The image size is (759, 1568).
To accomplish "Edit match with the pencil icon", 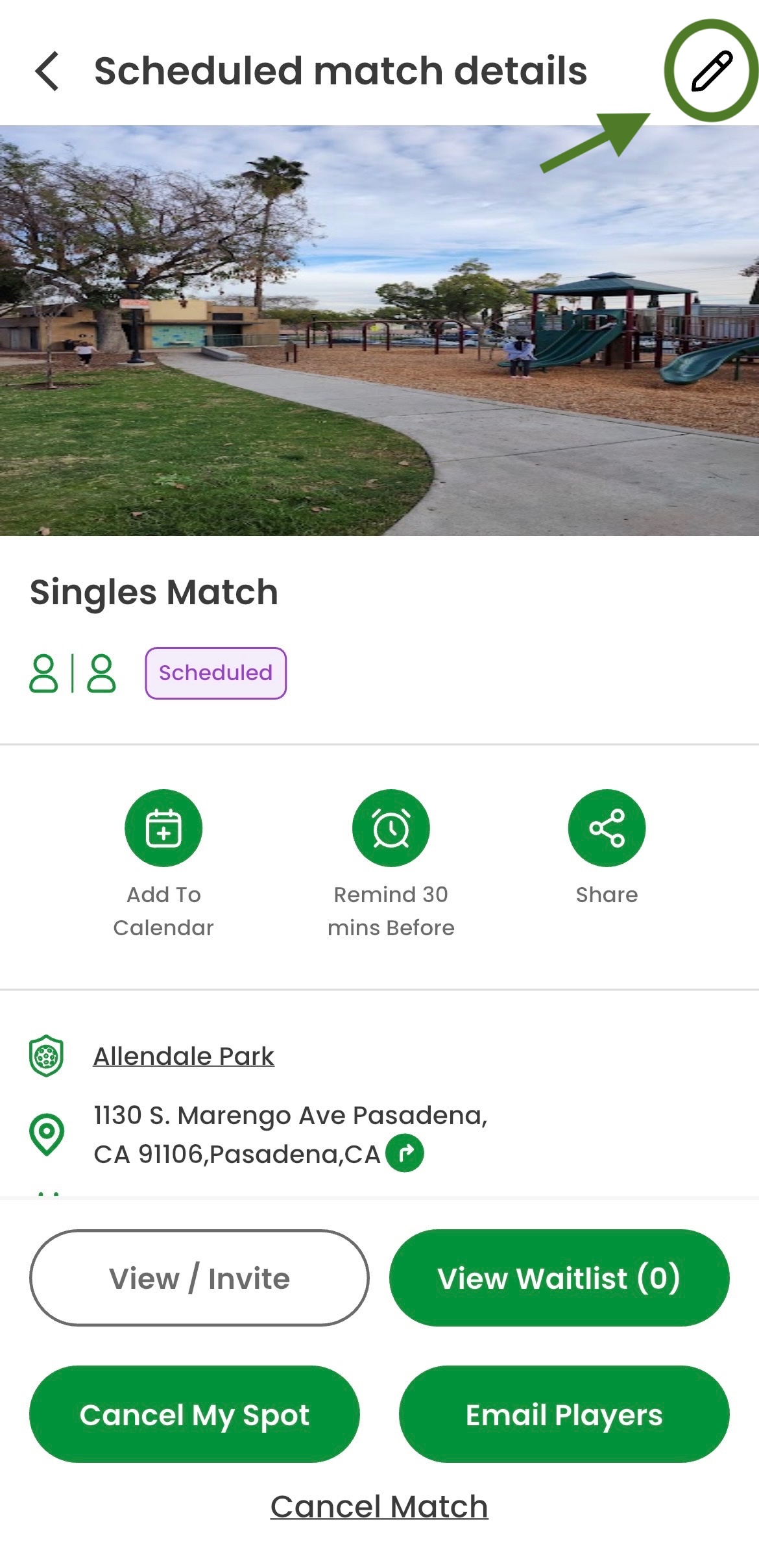I will (x=712, y=71).
